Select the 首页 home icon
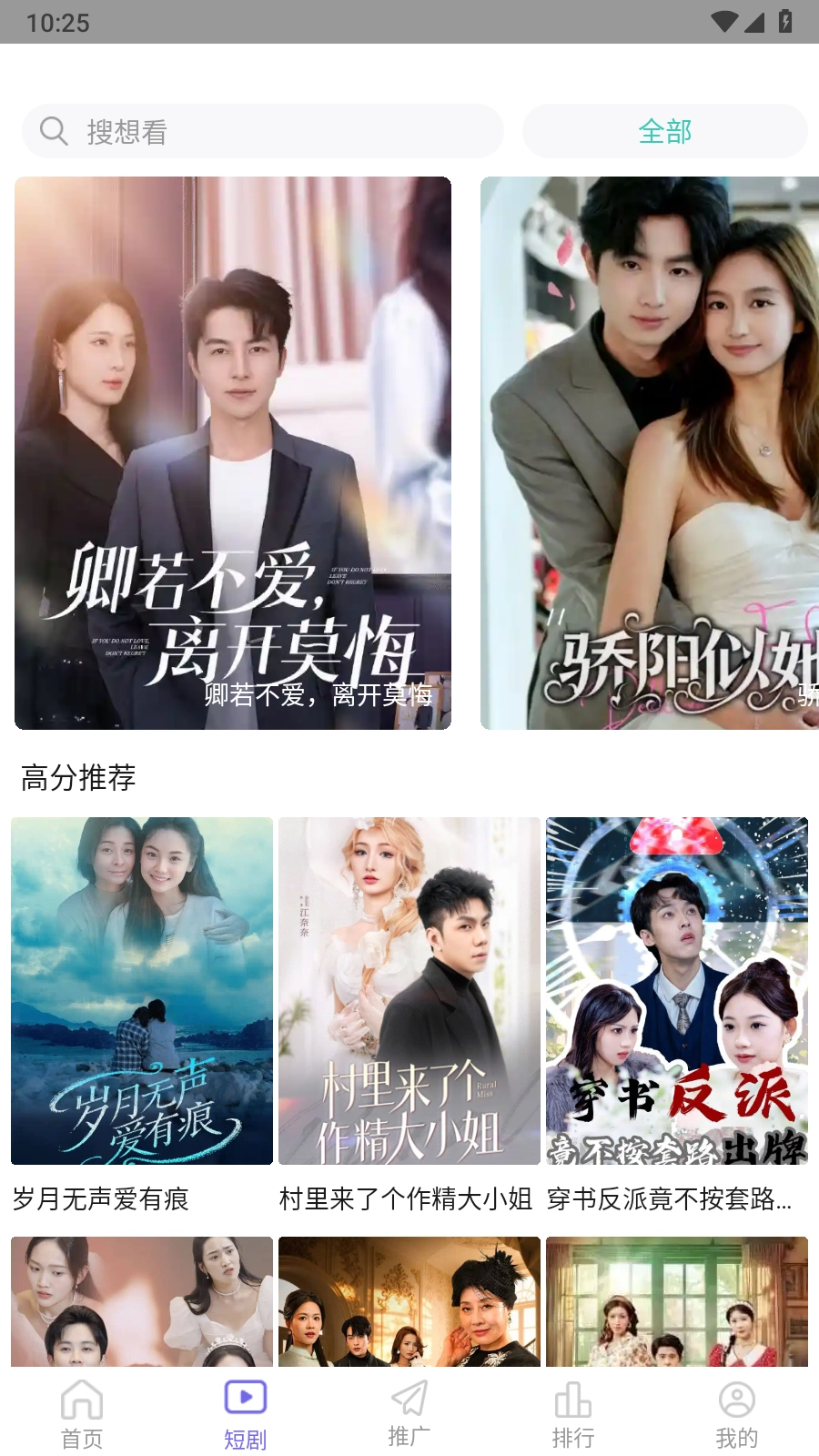This screenshot has height=1456, width=819. click(x=81, y=1399)
